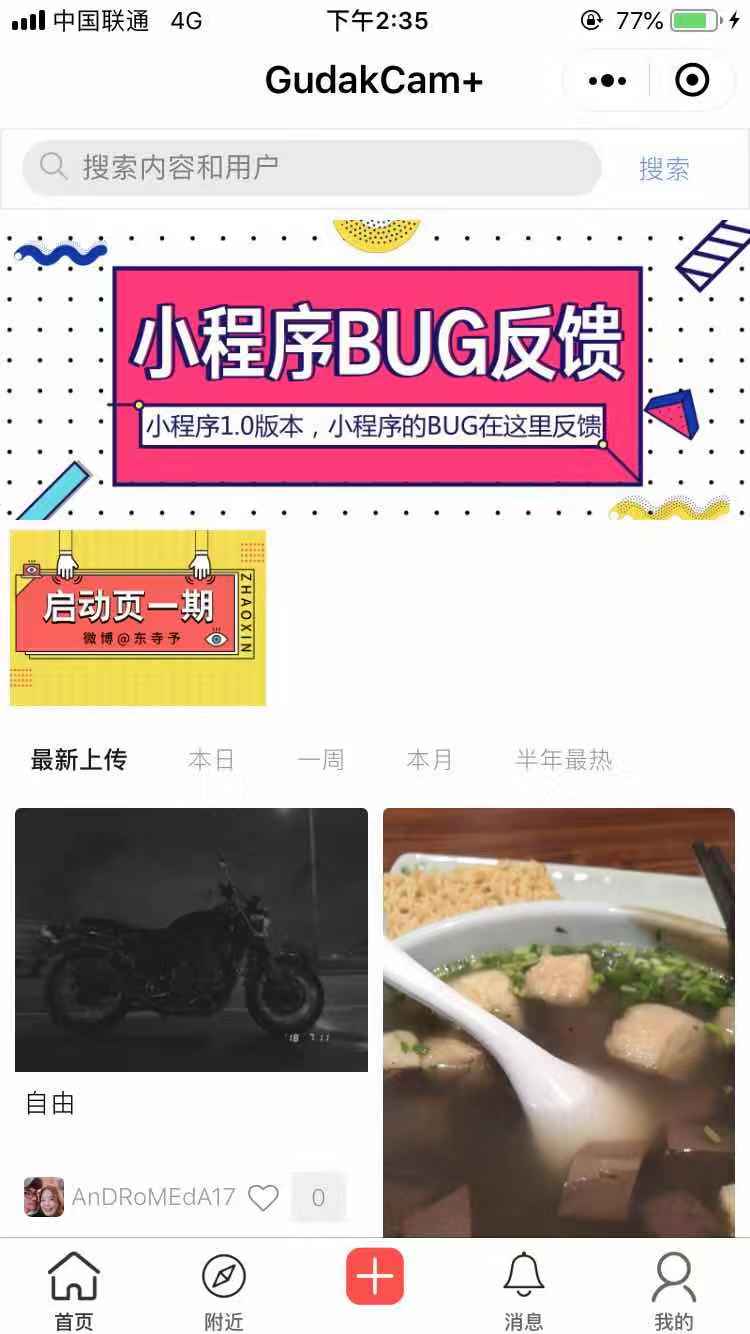Viewport: 750px width, 1334px height.
Task: Open the mini program more-options menu
Action: 607,80
